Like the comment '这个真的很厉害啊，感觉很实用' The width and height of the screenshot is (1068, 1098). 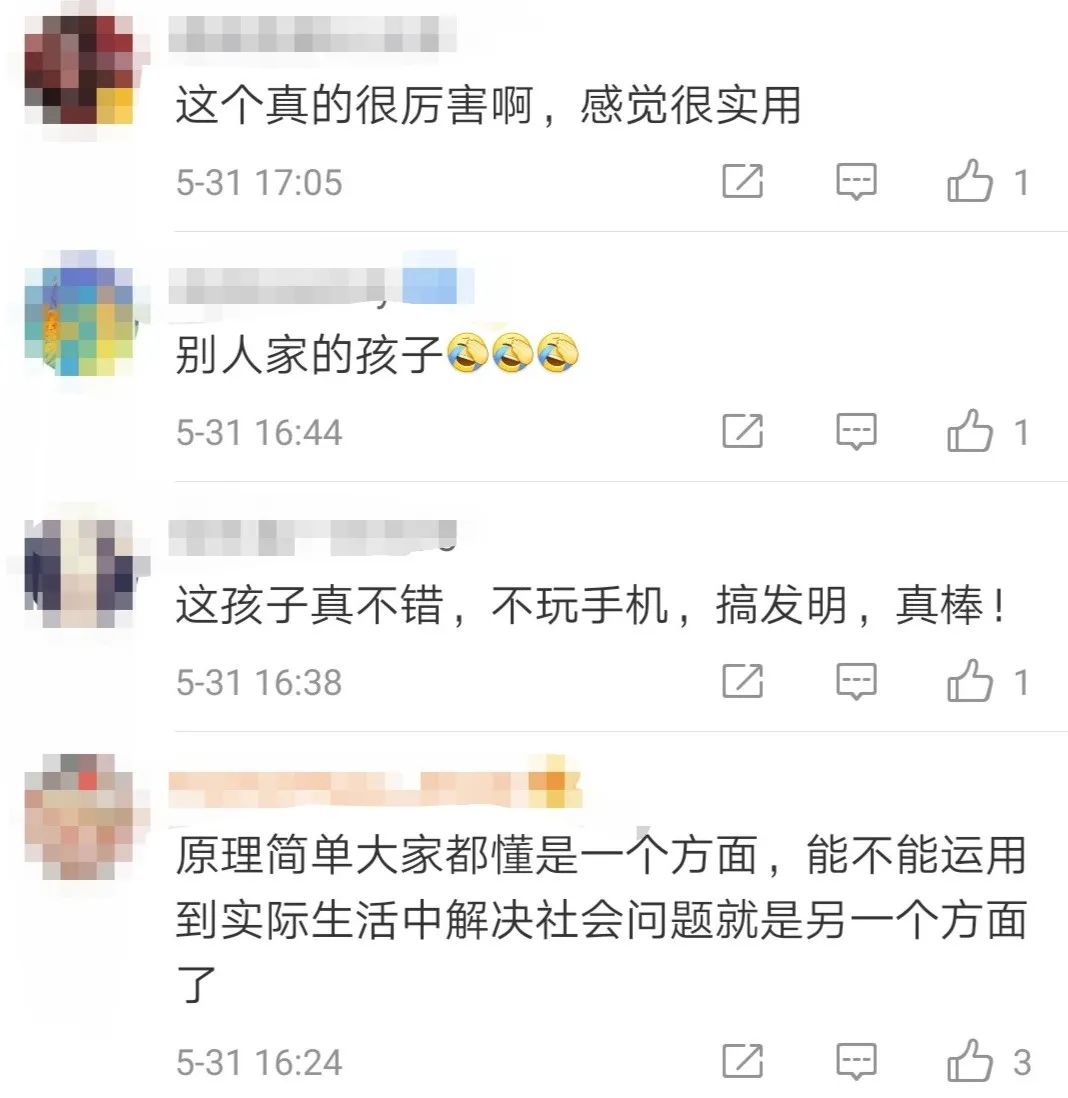coord(970,183)
